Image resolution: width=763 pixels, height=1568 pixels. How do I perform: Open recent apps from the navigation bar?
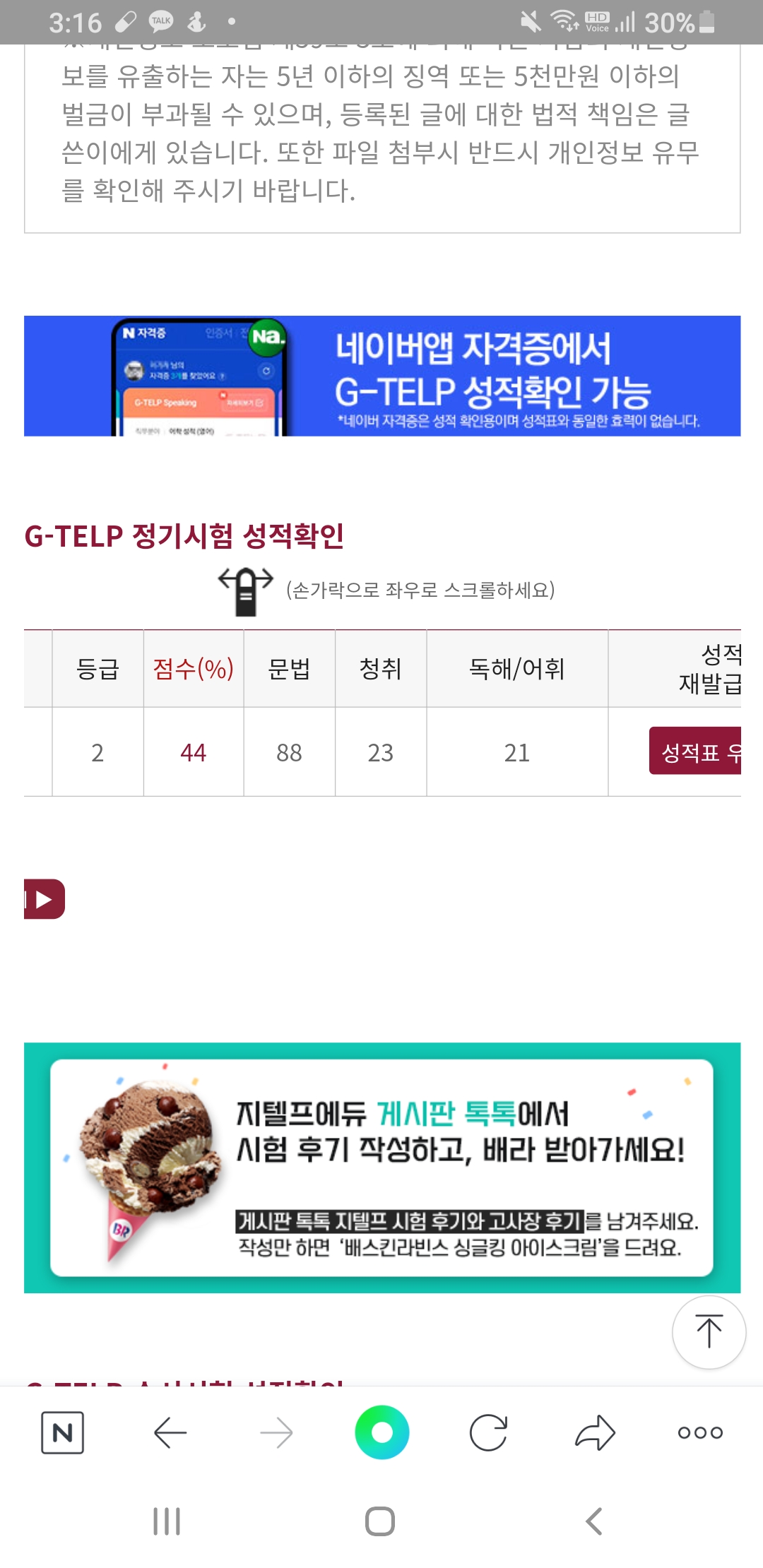tap(167, 1521)
